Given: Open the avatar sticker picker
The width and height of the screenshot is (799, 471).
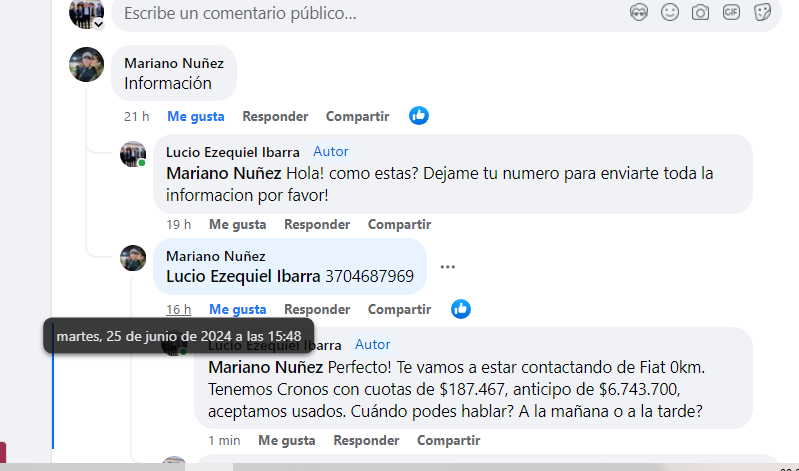Looking at the screenshot, I should (639, 12).
